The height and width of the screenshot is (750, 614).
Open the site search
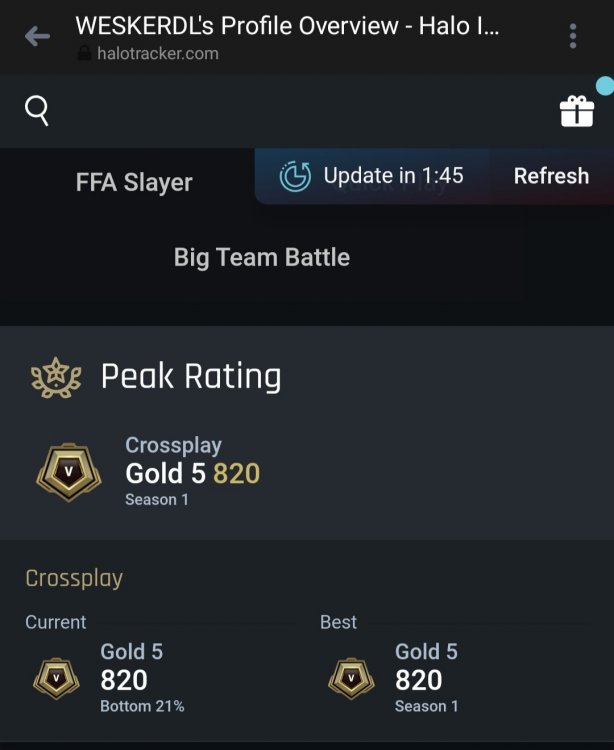[36, 111]
